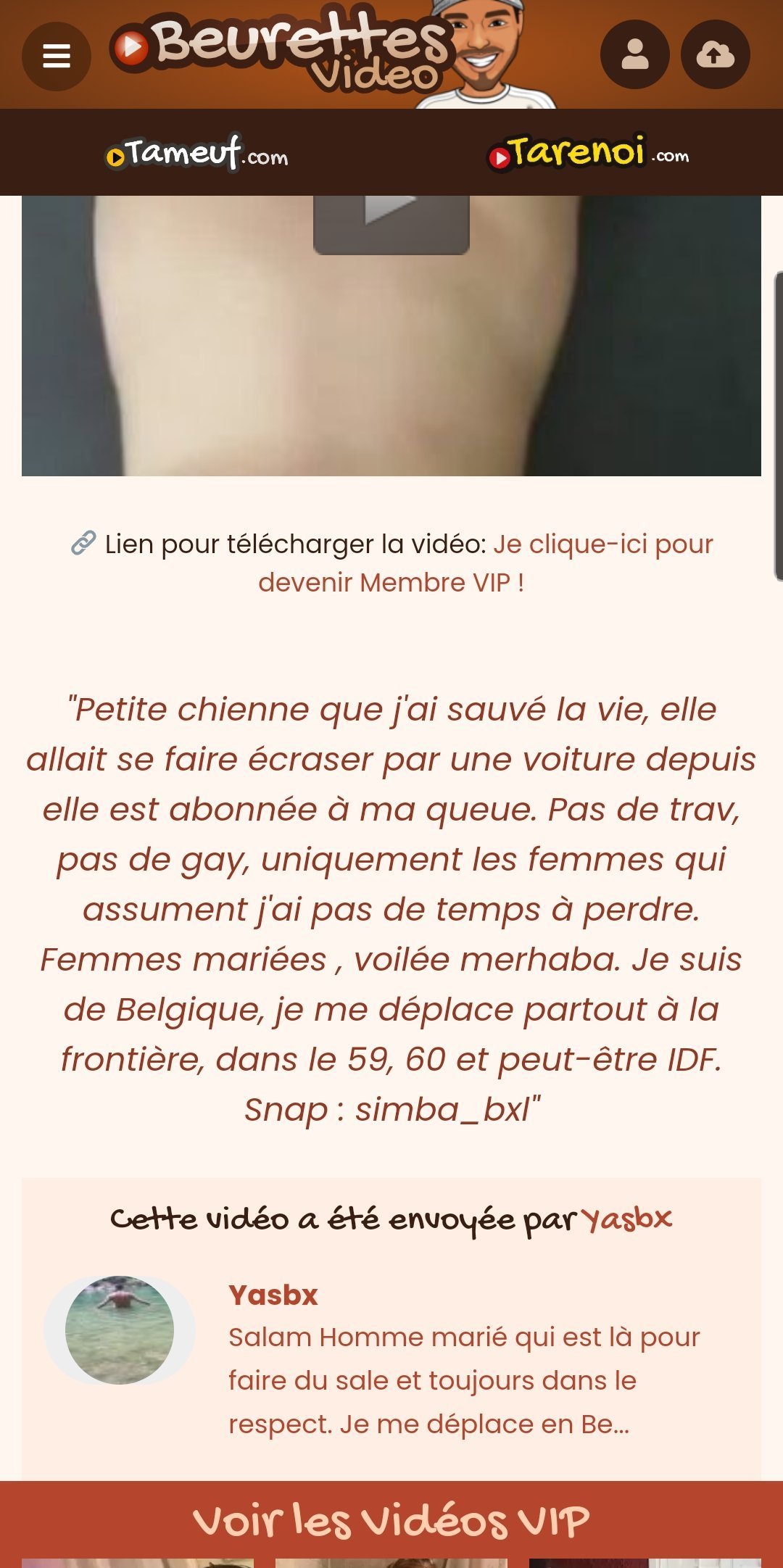Open the Tarenoi.com link
This screenshot has height=1568, width=783.
tap(588, 153)
